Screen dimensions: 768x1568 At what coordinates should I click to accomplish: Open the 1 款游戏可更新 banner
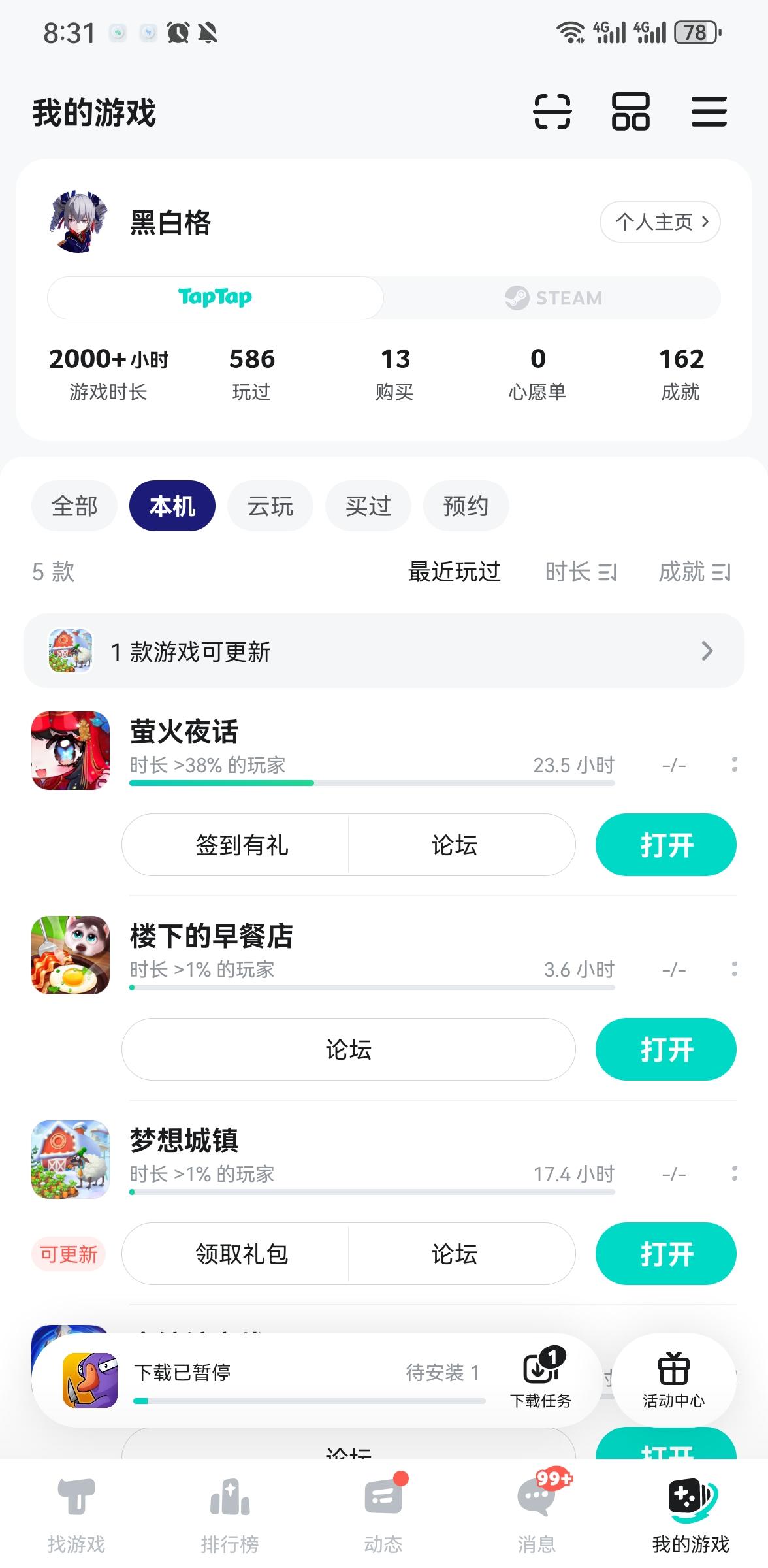383,651
